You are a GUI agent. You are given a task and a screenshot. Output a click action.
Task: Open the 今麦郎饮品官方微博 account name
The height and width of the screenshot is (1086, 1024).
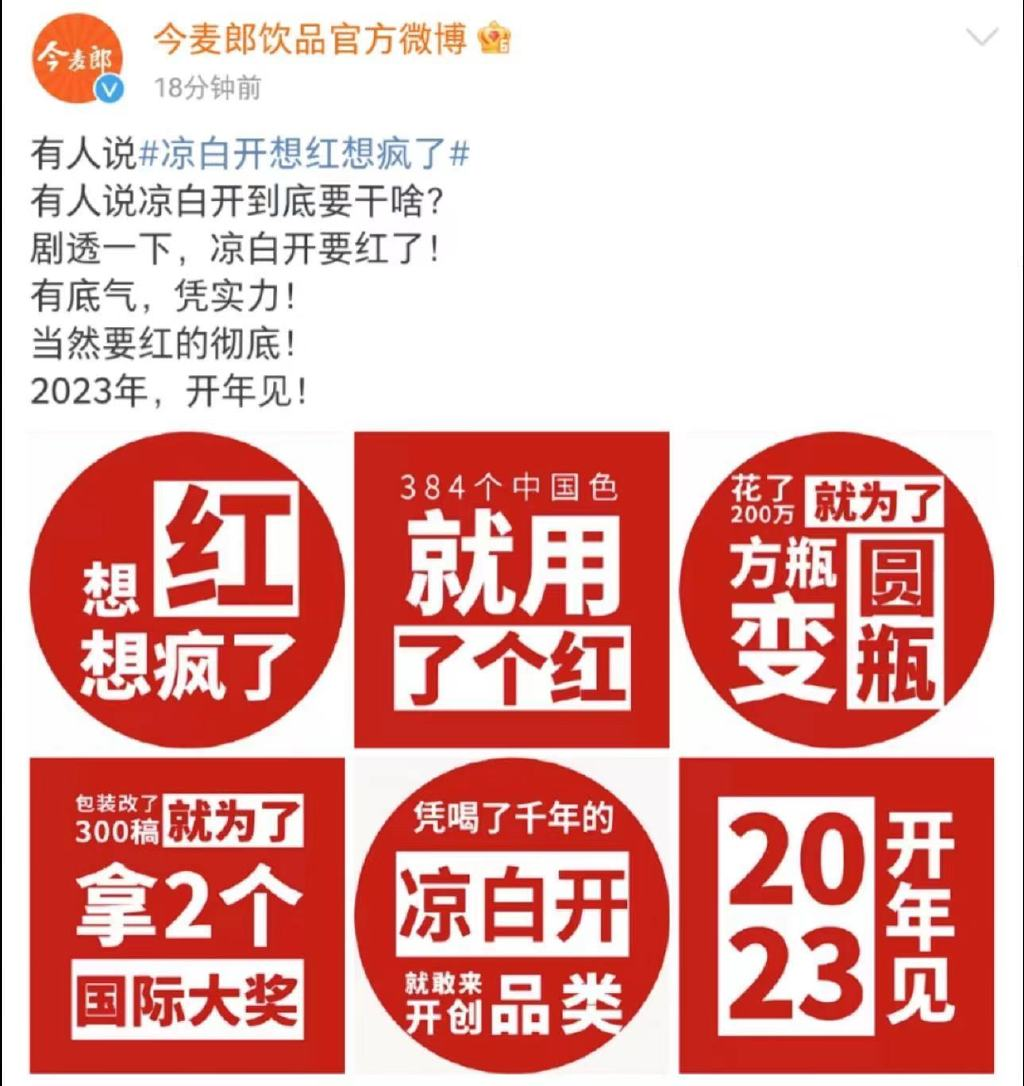point(310,39)
